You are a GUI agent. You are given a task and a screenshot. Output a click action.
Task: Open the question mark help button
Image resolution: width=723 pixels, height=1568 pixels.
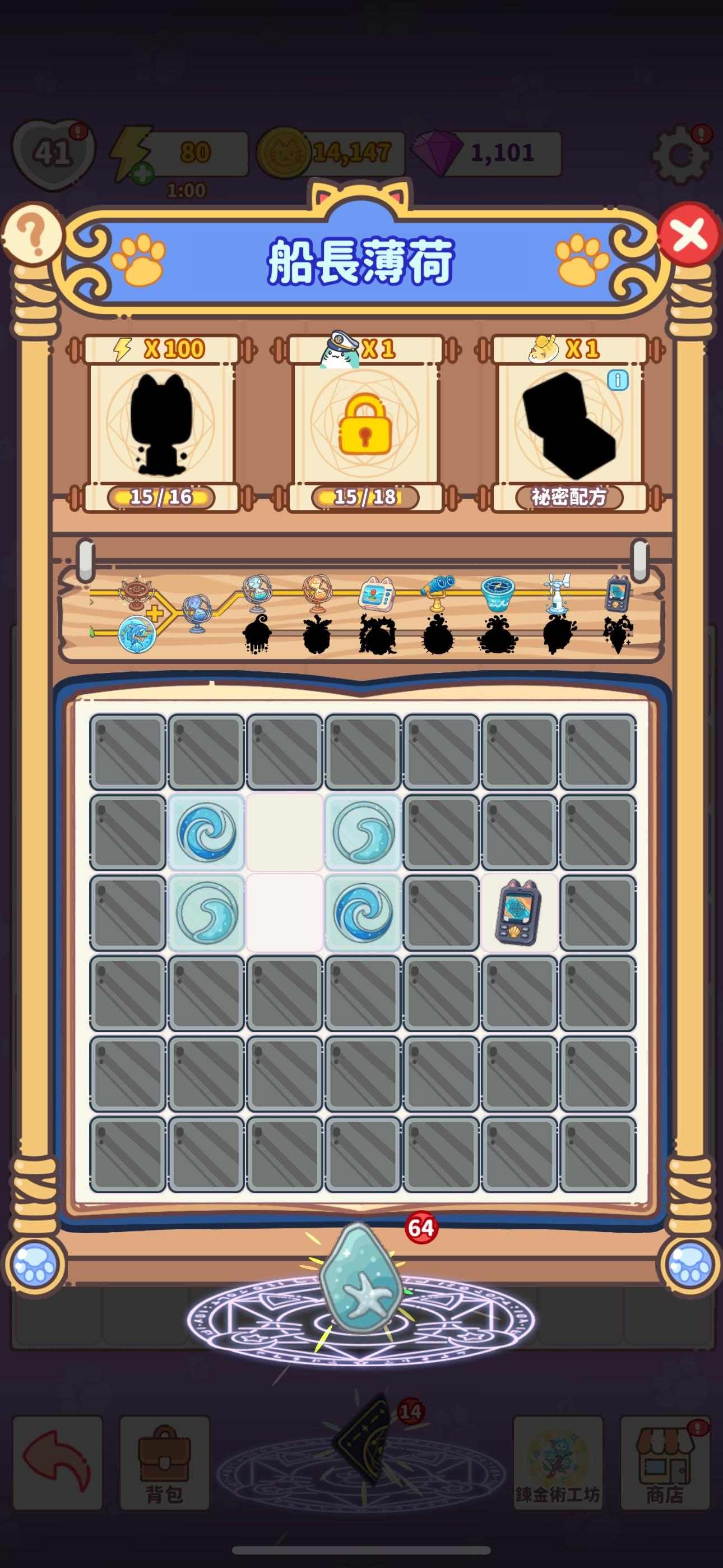coord(33,234)
